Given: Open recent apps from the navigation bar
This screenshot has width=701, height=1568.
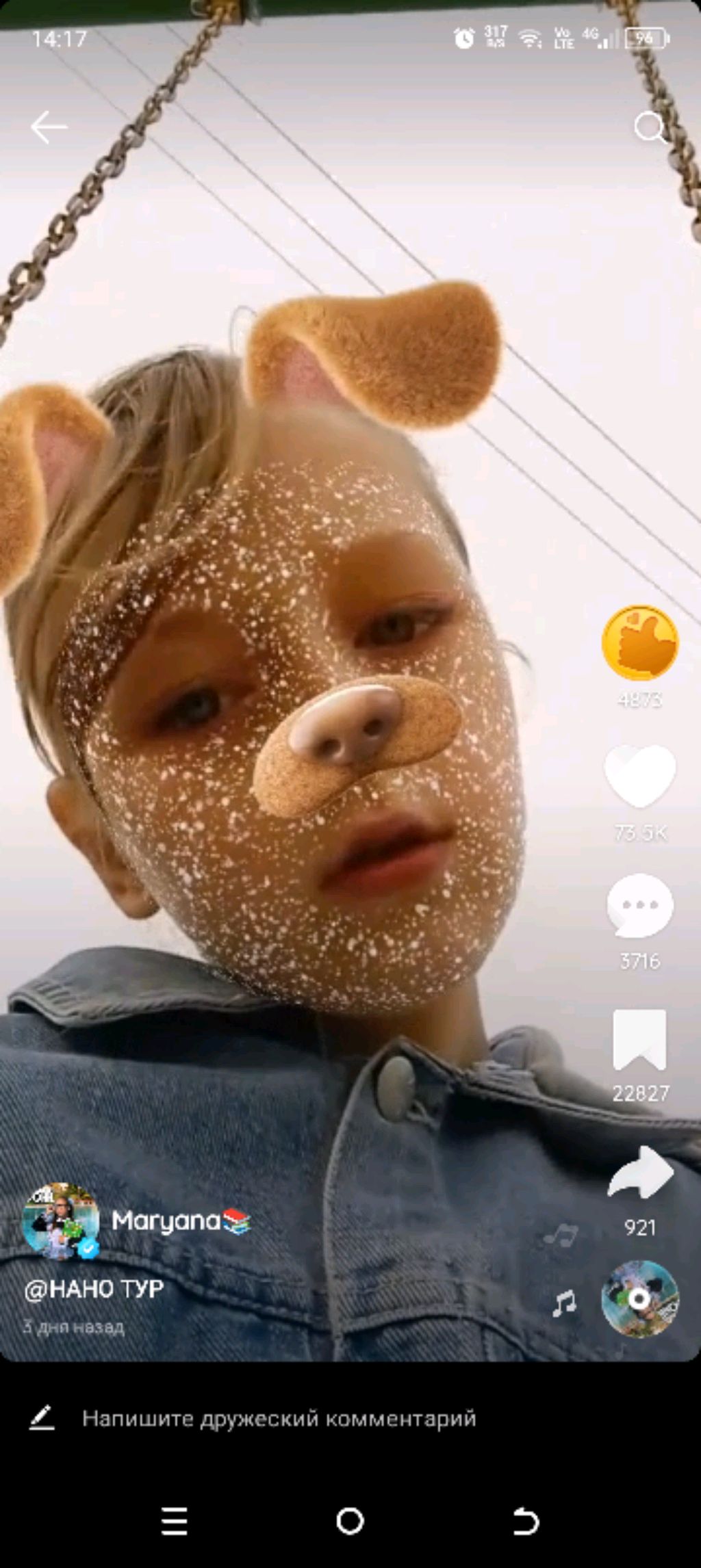Looking at the screenshot, I should pos(174,1521).
